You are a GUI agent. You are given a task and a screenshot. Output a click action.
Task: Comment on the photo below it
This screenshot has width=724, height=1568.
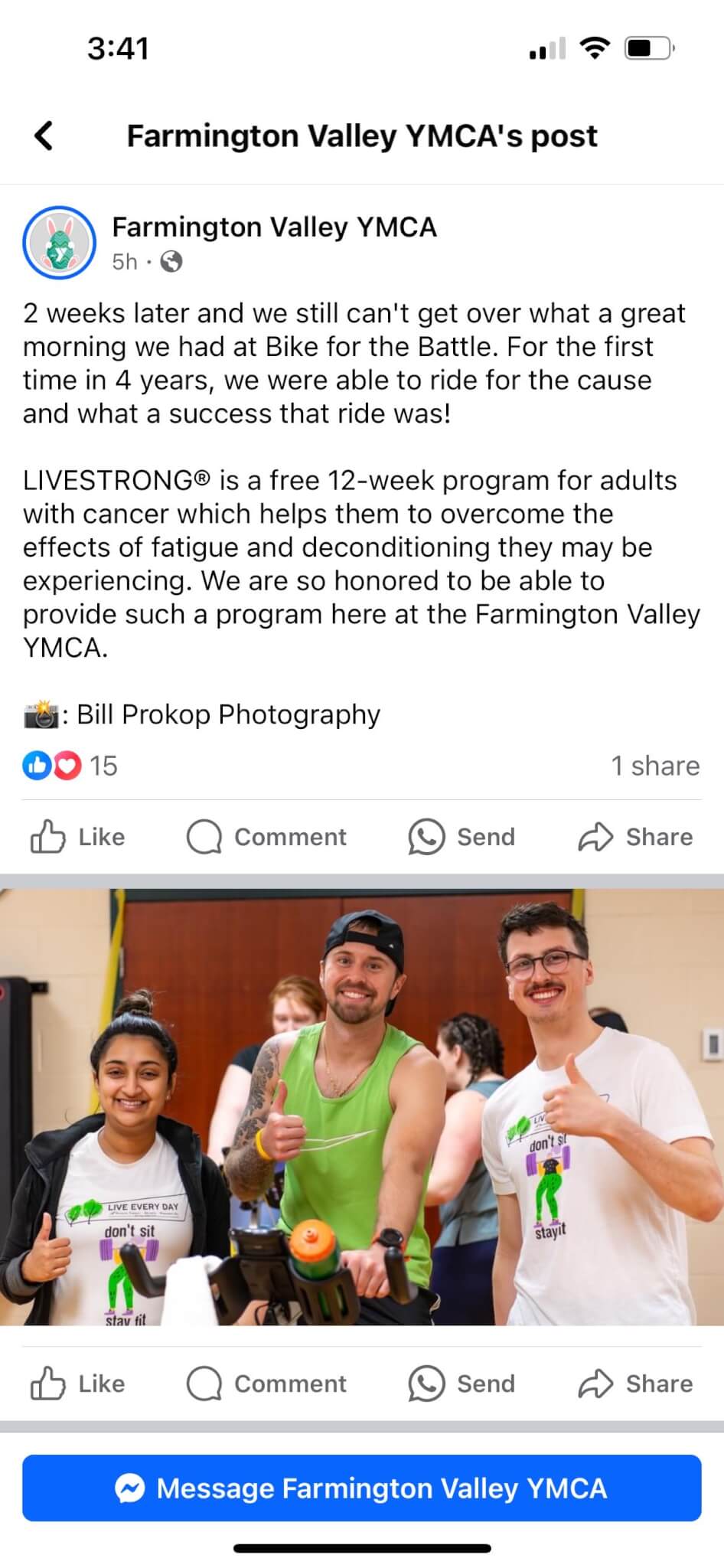tap(266, 1383)
